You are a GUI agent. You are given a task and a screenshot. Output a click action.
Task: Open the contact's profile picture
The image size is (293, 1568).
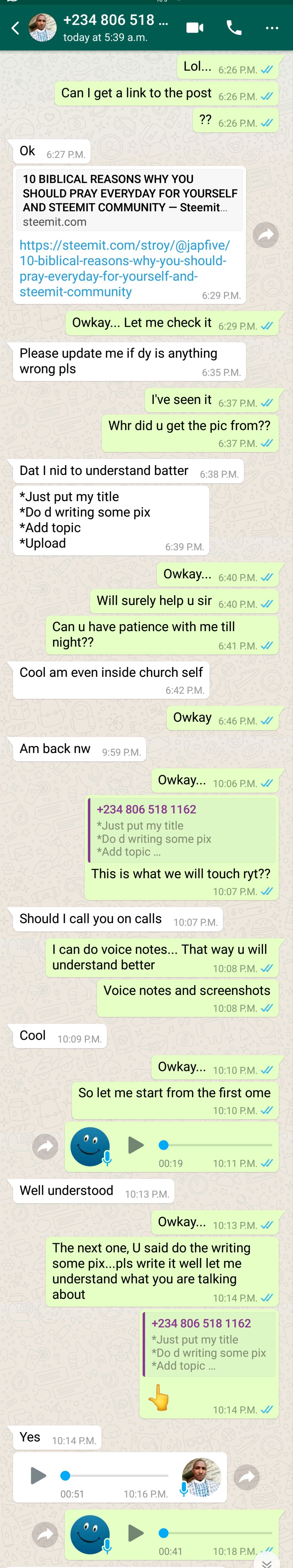[x=42, y=27]
